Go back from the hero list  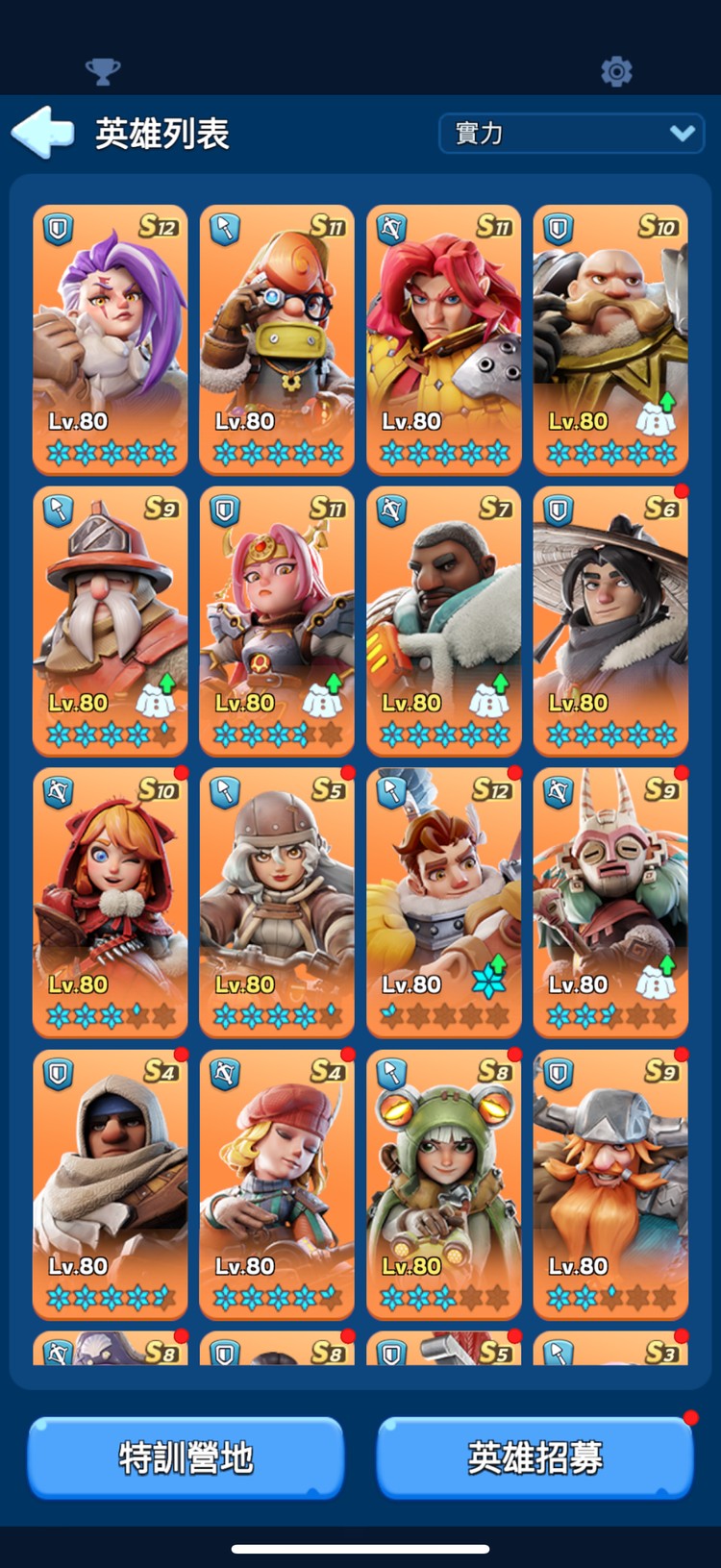coord(43,133)
